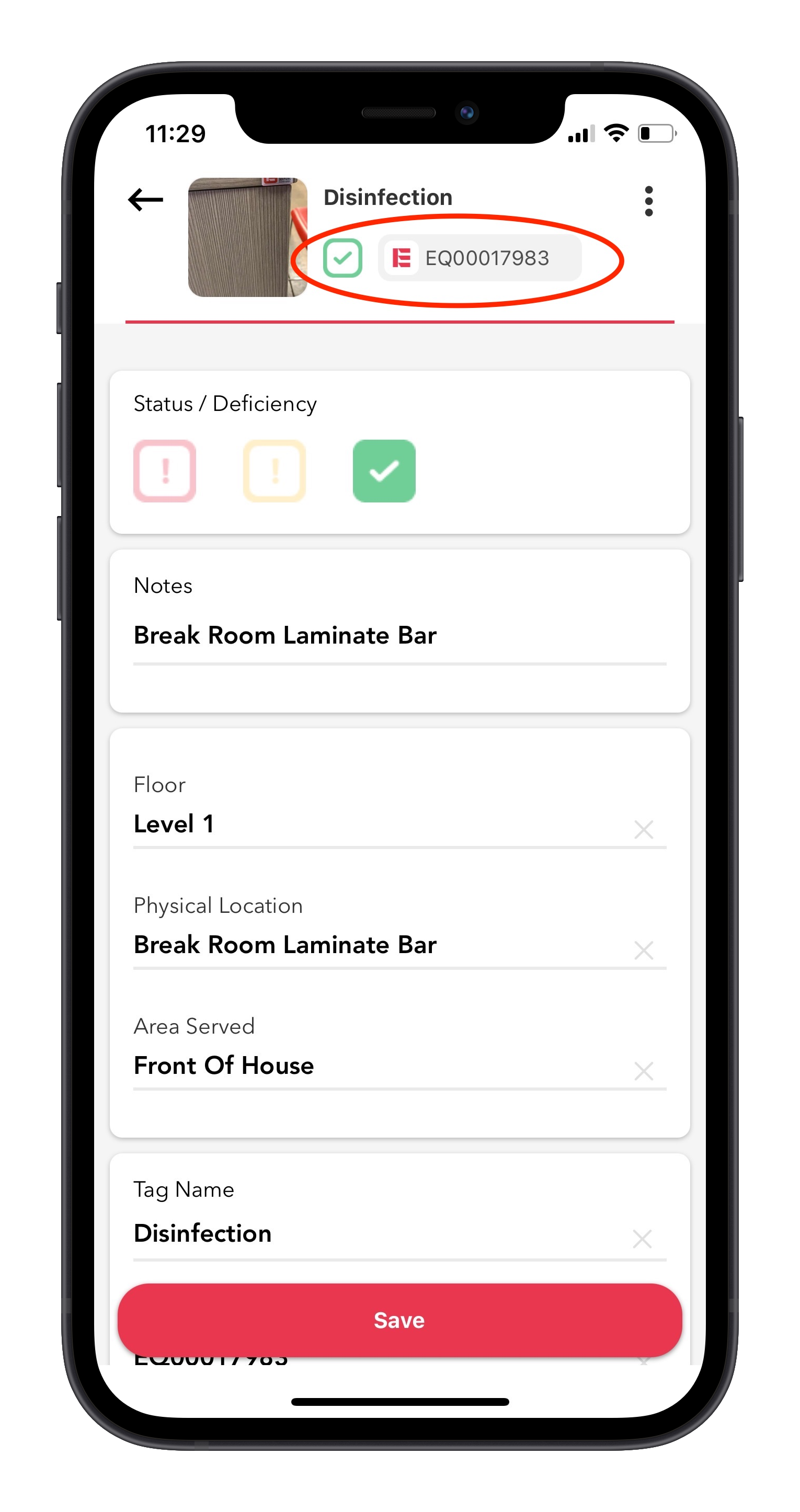
Task: Open the three-dot overflow menu
Action: click(x=648, y=201)
